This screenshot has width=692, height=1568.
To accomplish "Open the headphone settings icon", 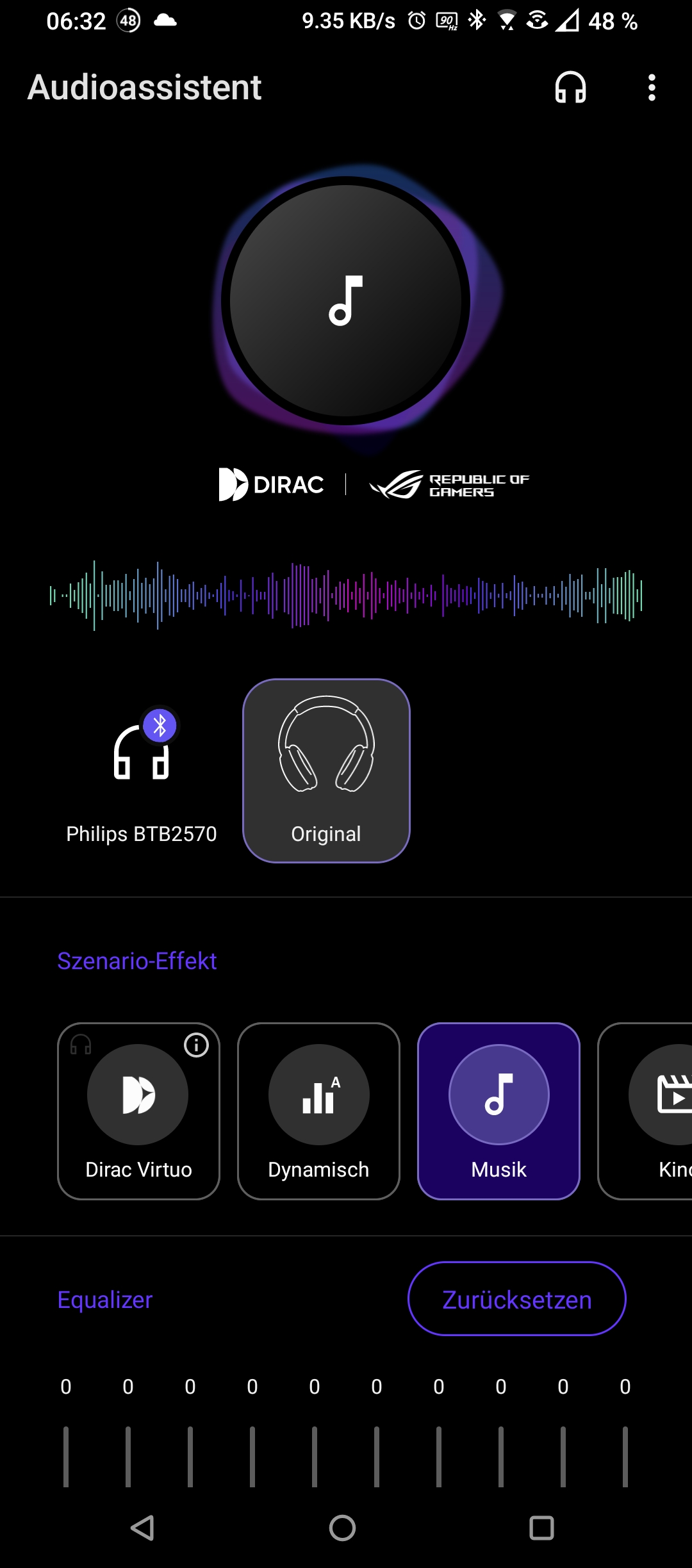I will [x=570, y=87].
